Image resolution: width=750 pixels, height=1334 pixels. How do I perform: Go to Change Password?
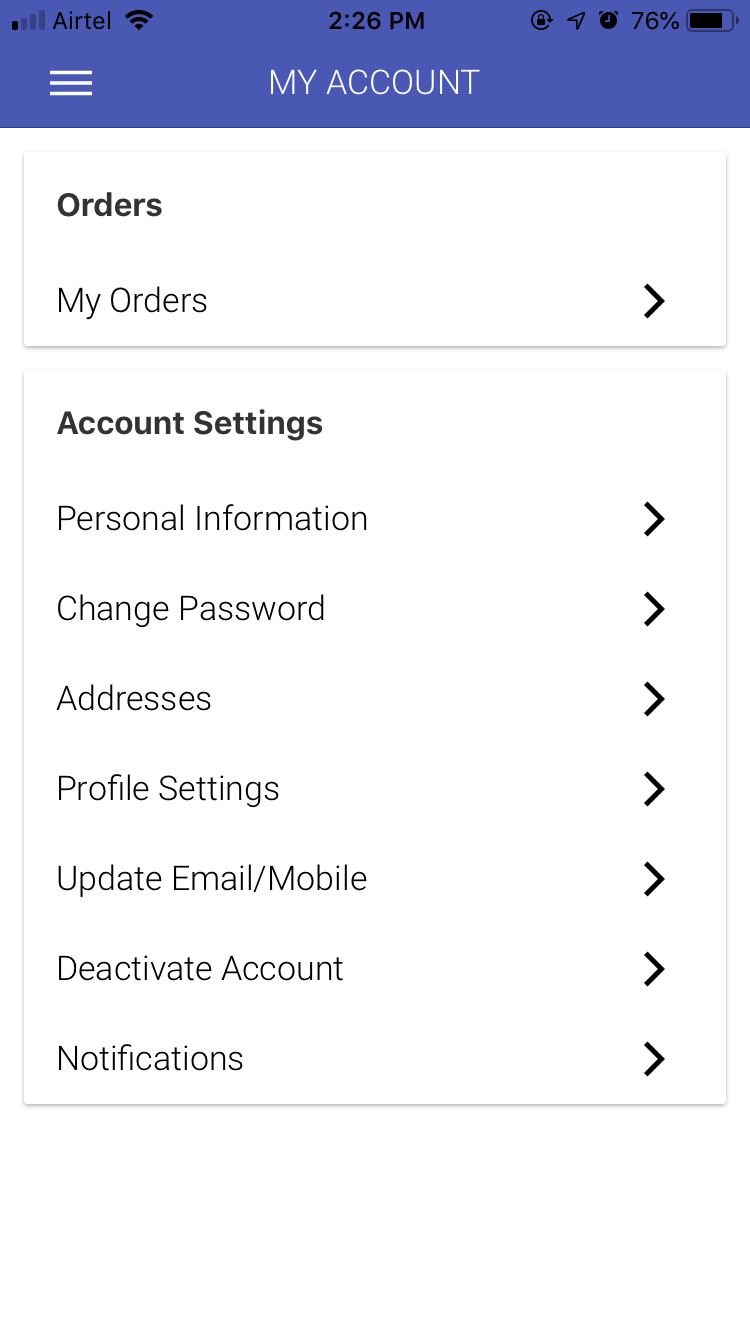375,609
